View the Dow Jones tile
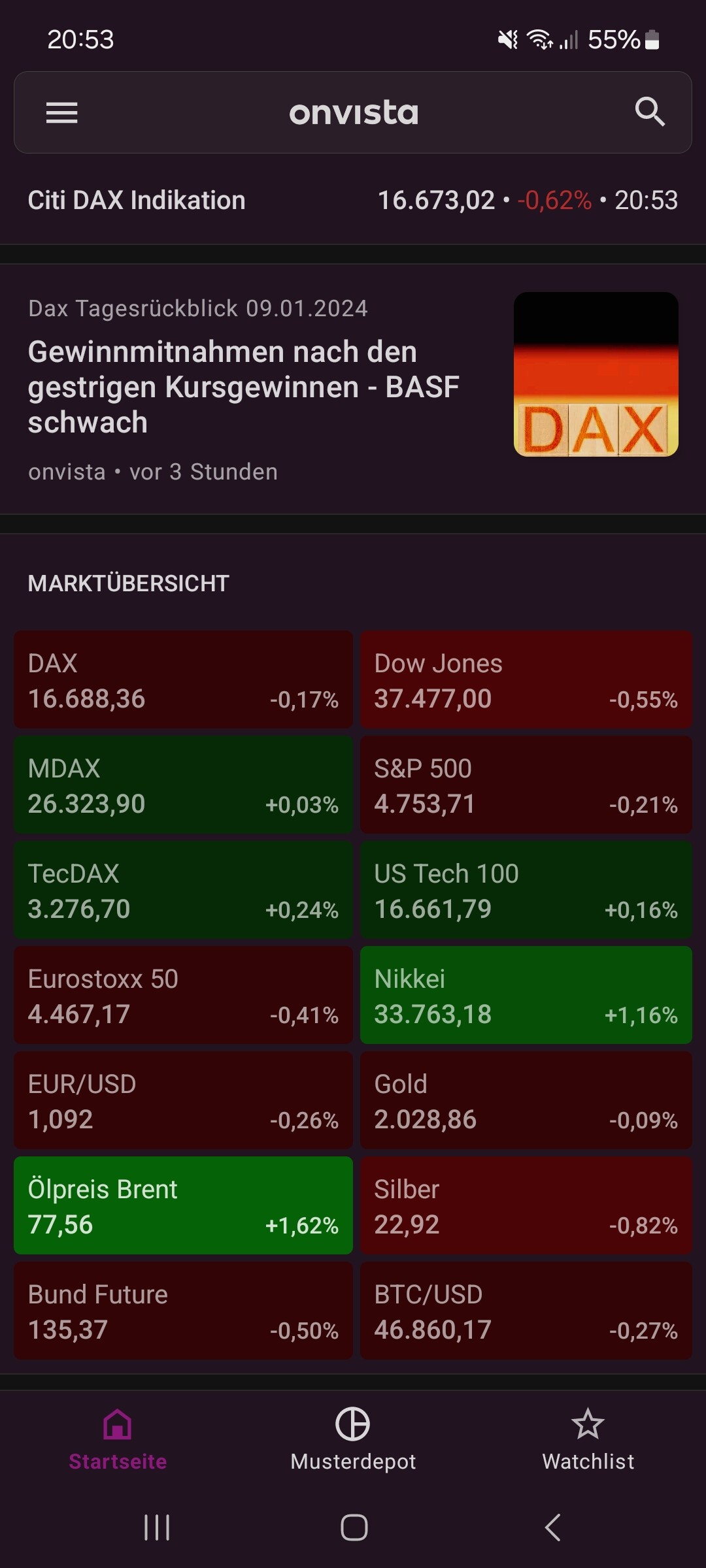The height and width of the screenshot is (1568, 706). coord(526,679)
